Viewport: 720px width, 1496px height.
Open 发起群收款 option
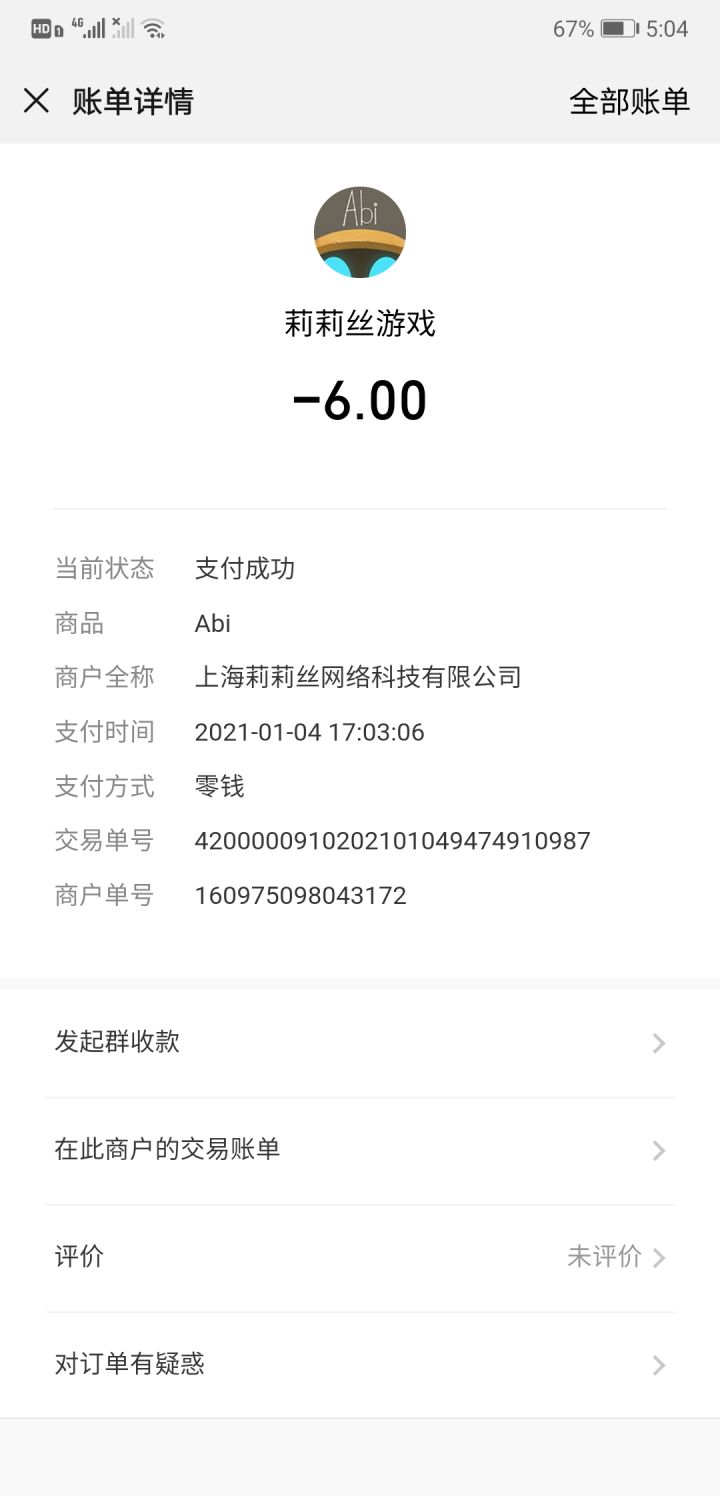(360, 1042)
